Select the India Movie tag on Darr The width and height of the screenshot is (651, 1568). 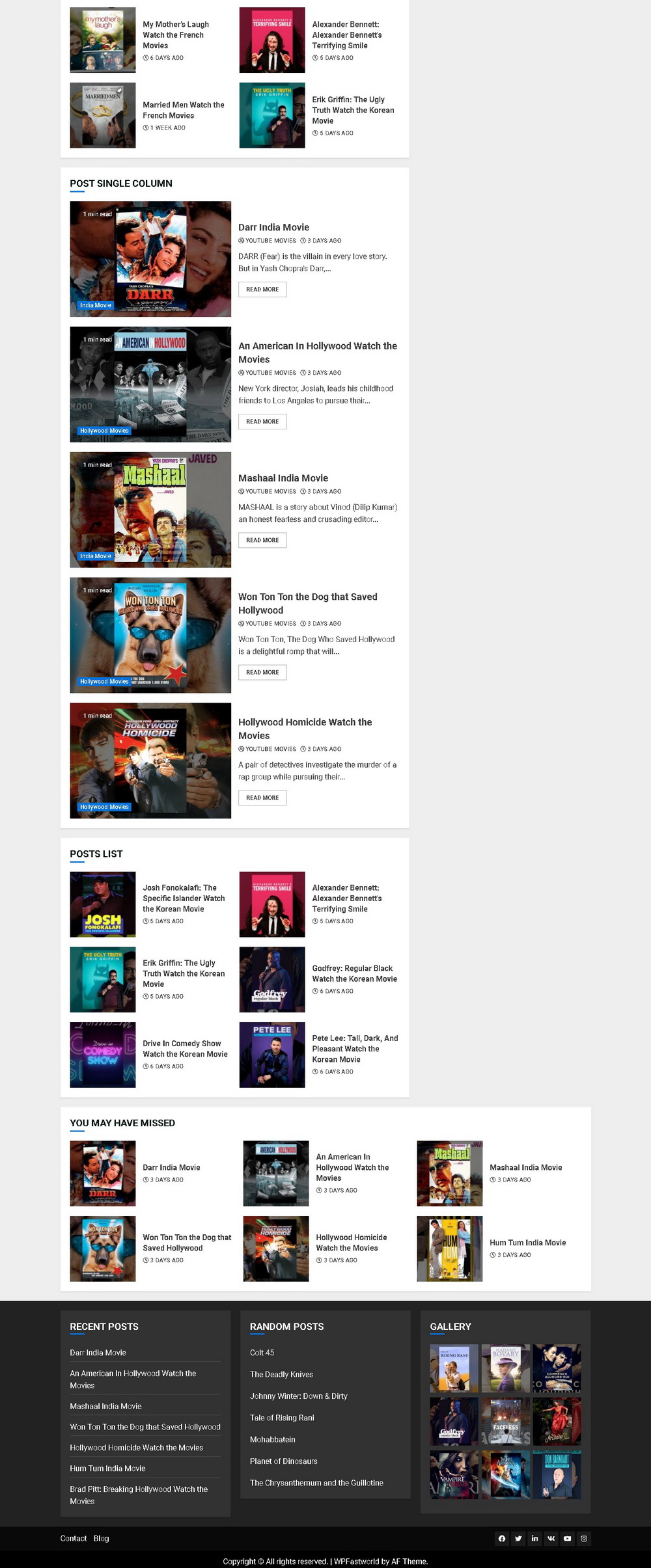tap(96, 305)
